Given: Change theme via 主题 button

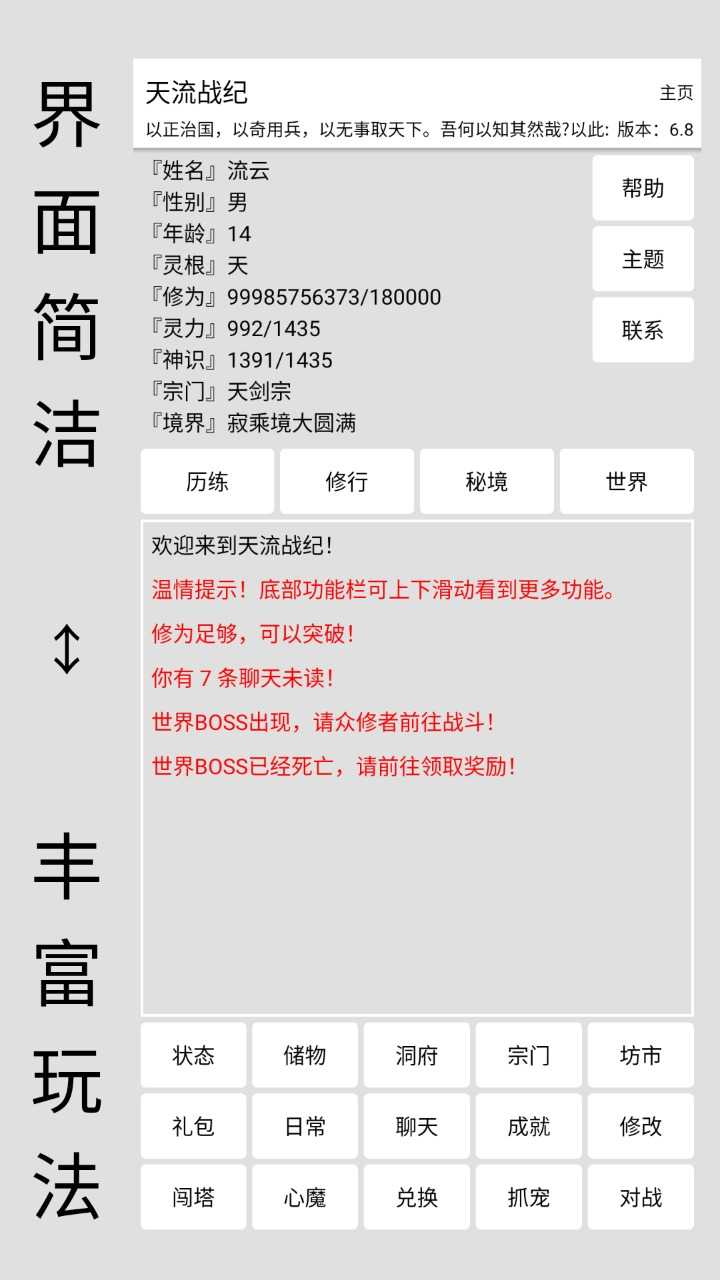Looking at the screenshot, I should pos(642,259).
